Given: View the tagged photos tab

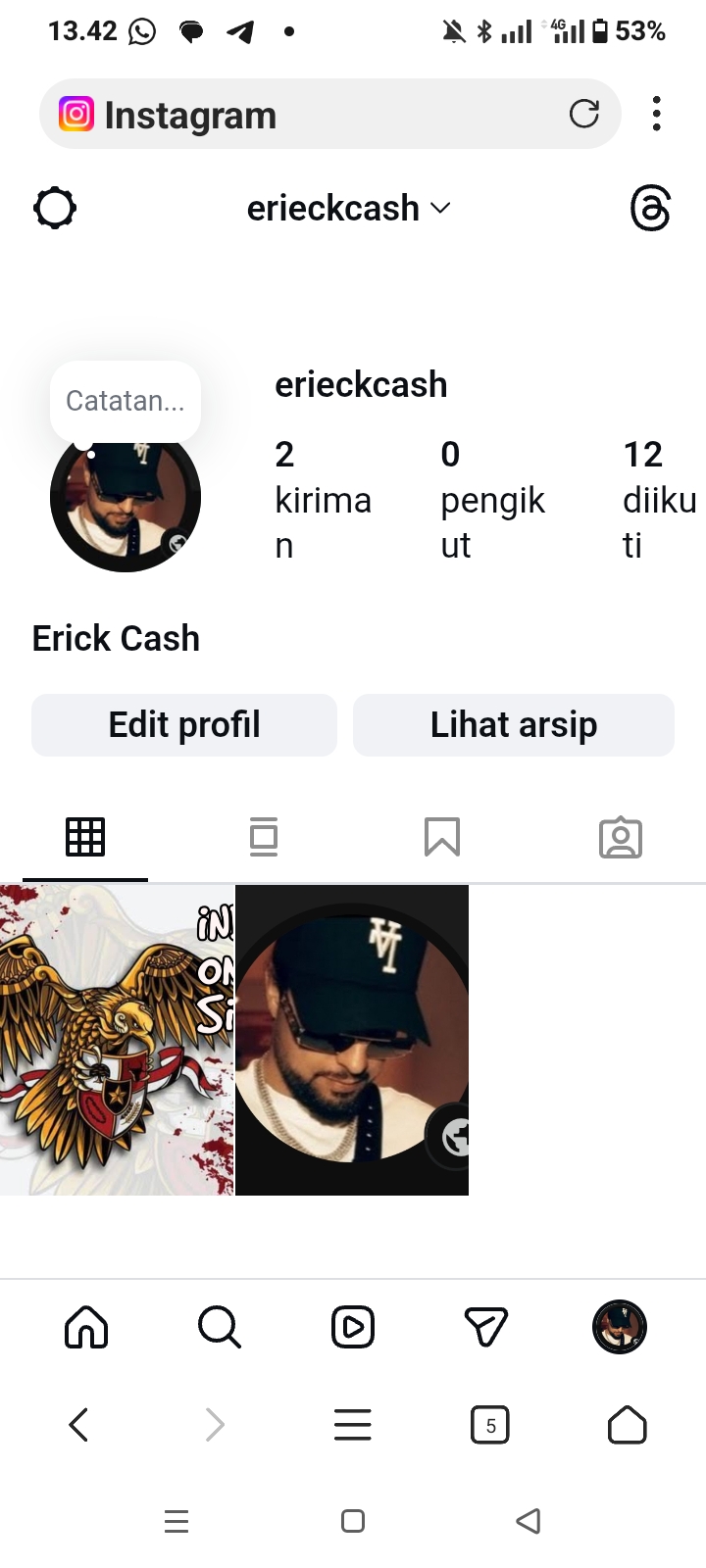Looking at the screenshot, I should [x=620, y=838].
